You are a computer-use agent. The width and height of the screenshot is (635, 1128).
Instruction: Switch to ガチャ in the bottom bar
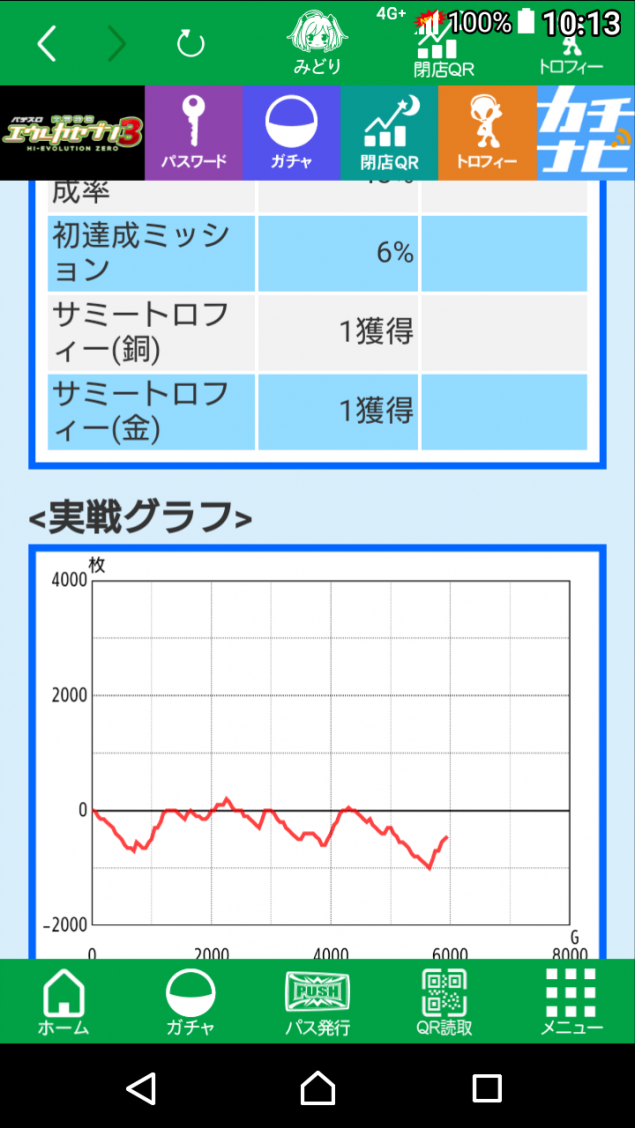point(191,1001)
